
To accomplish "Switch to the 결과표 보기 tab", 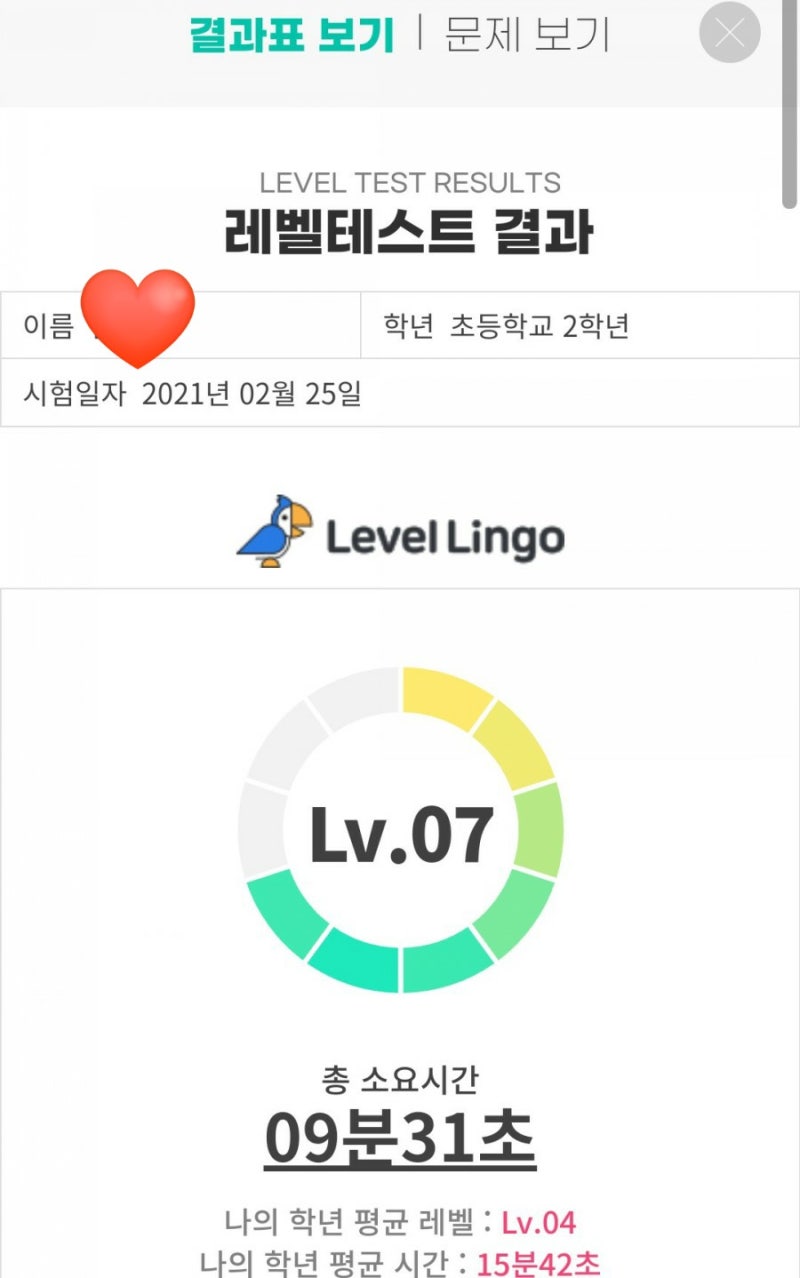I will coord(291,35).
